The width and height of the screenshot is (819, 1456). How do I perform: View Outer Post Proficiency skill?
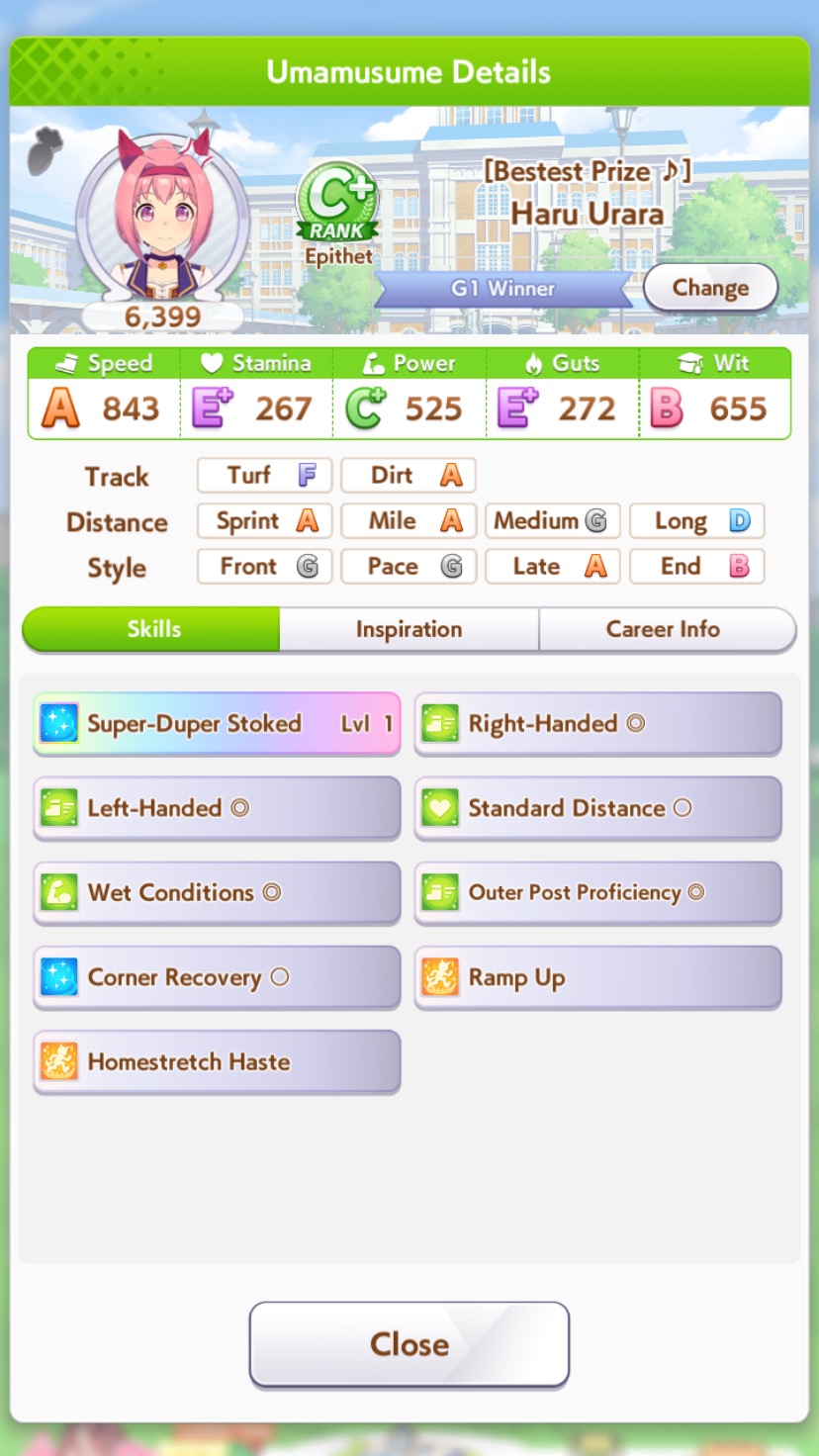597,893
